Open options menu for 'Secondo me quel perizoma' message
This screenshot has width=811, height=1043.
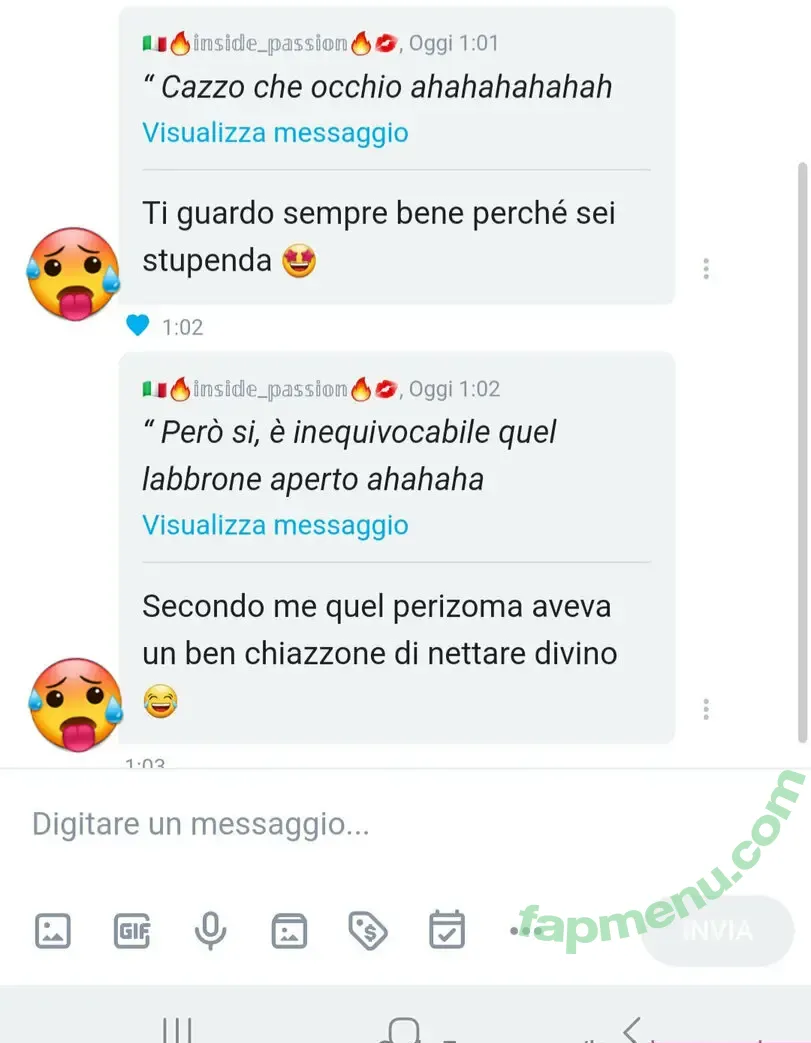tap(706, 709)
